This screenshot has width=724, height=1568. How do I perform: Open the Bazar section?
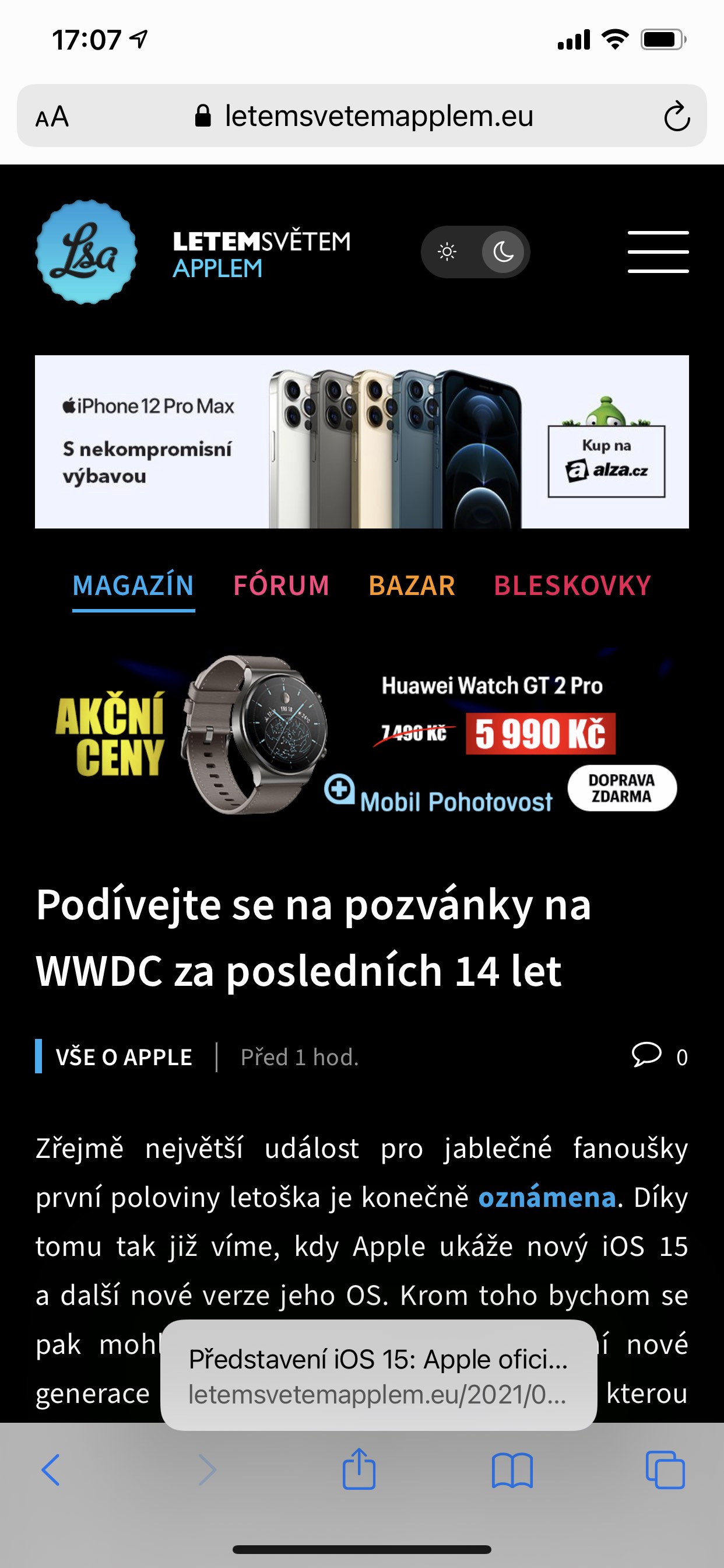[412, 586]
